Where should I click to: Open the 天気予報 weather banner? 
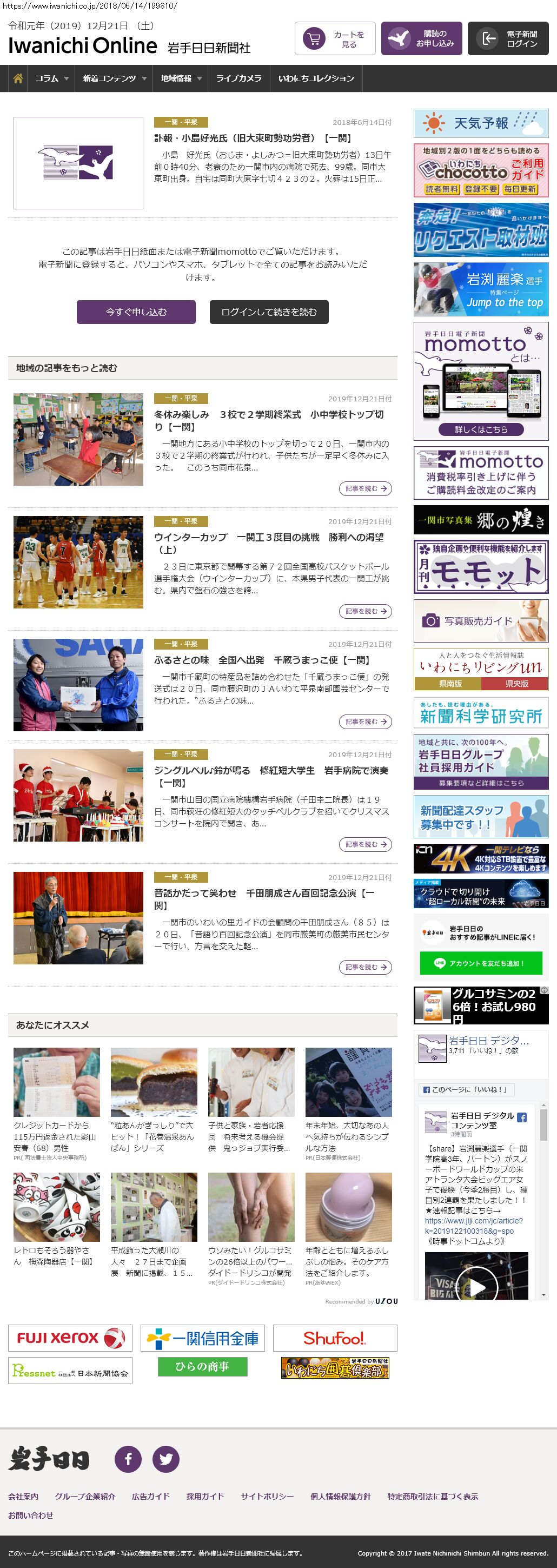[480, 123]
